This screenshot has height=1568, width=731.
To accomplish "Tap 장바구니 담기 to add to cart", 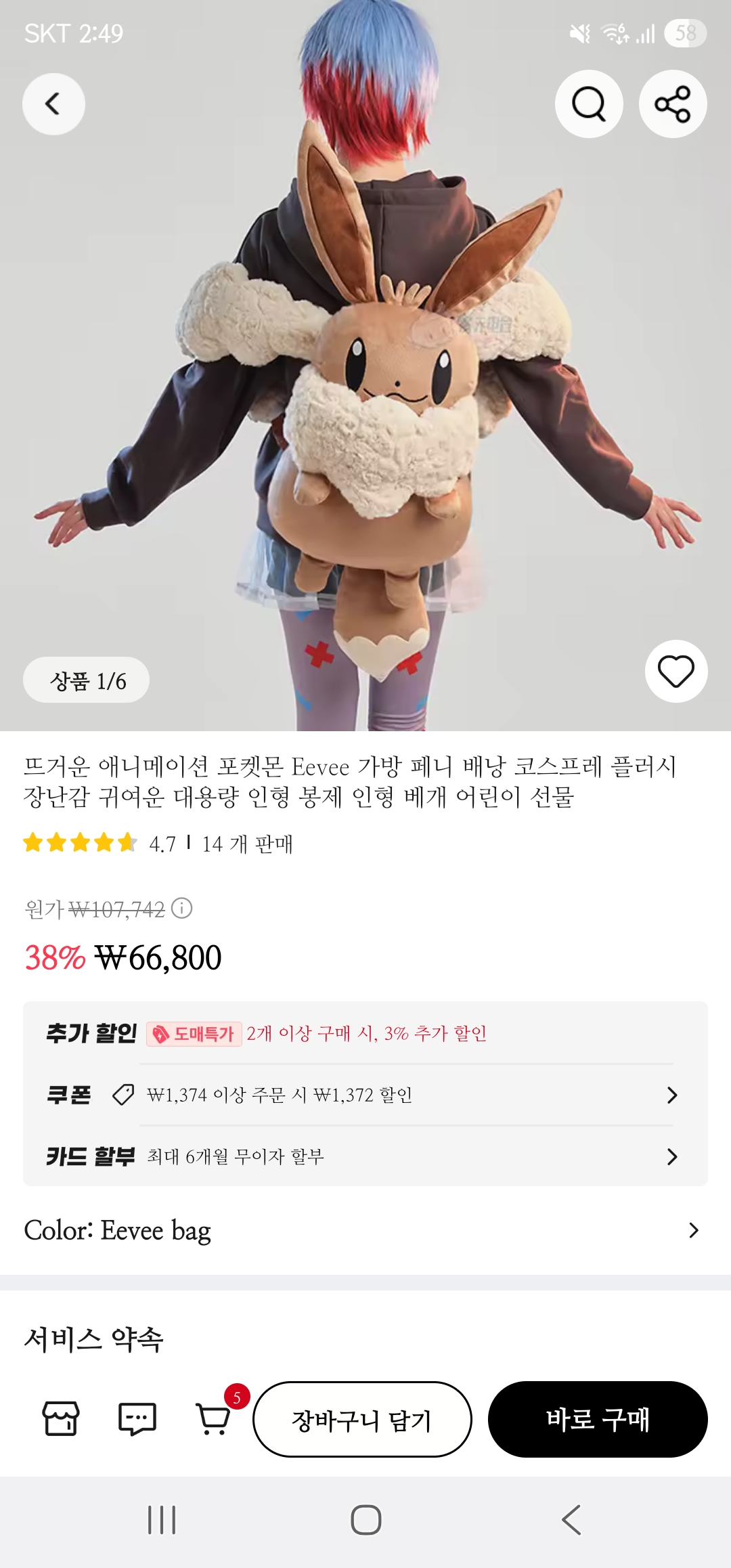I will (362, 1419).
